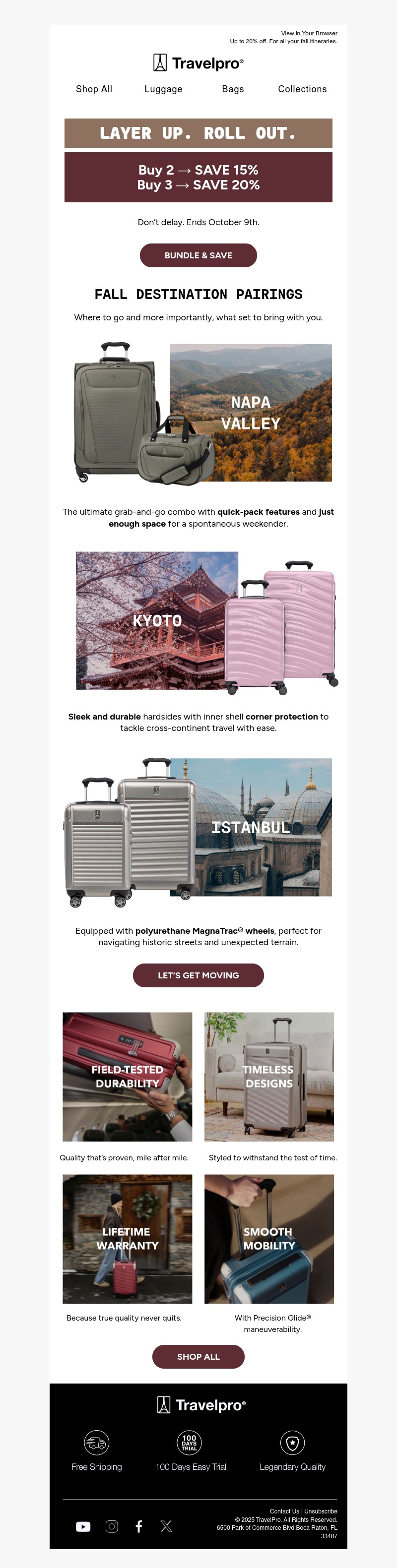Open the Timeless Designs tile
The image size is (397, 1568).
tap(269, 1076)
